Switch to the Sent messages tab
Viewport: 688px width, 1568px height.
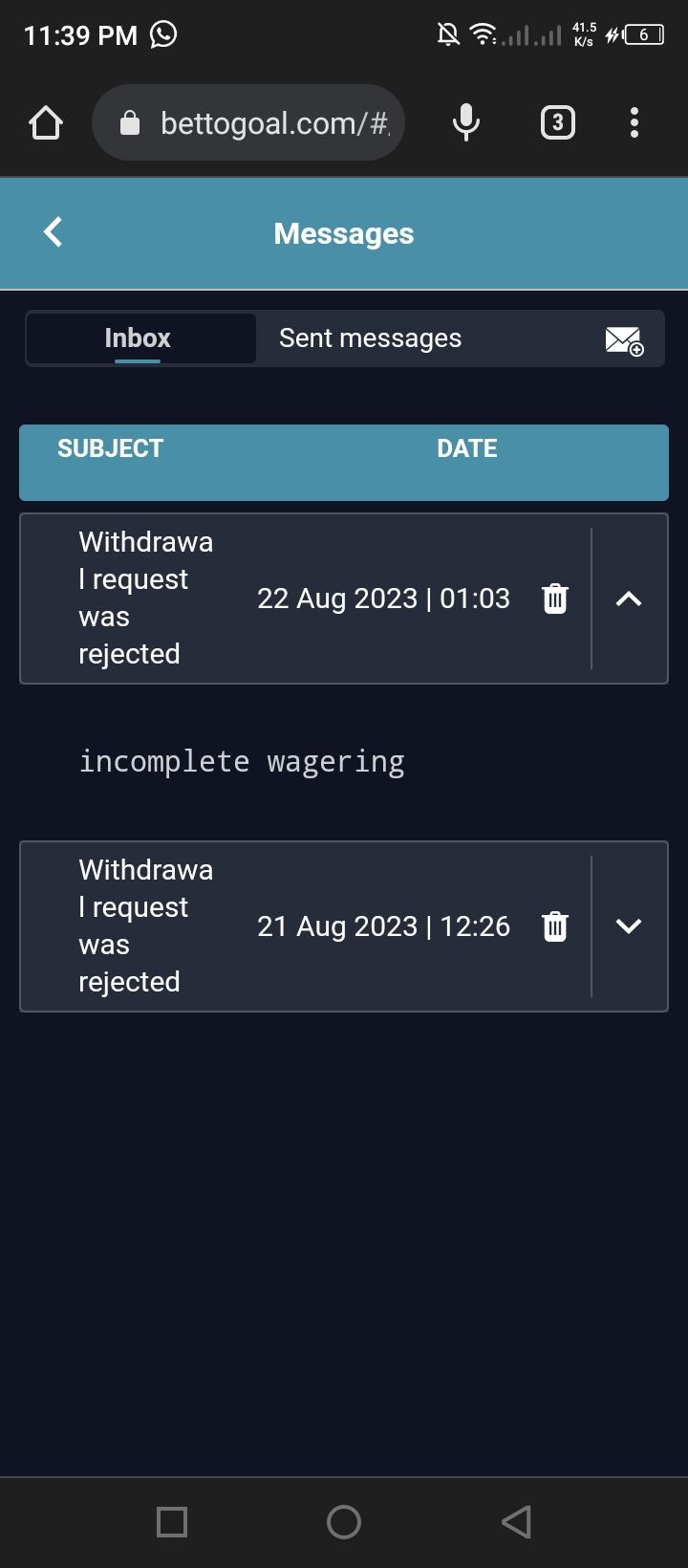click(370, 338)
